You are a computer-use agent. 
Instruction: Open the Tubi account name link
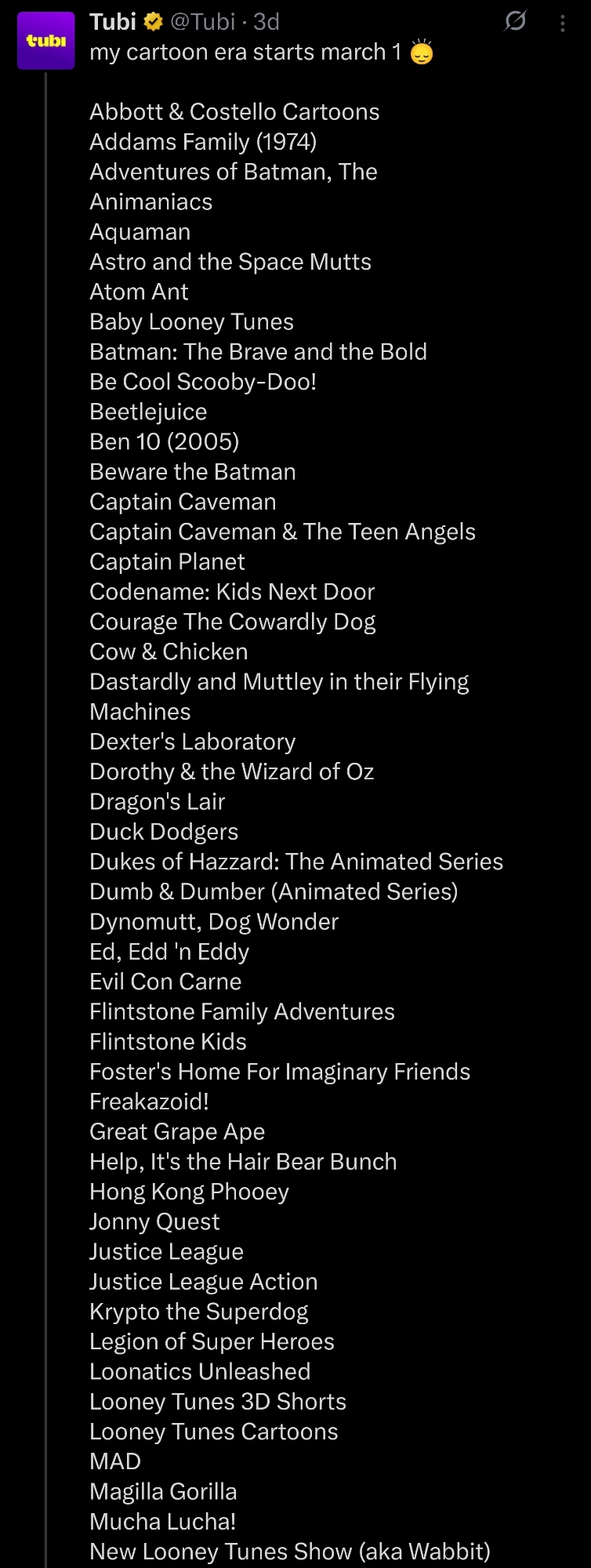(x=113, y=22)
